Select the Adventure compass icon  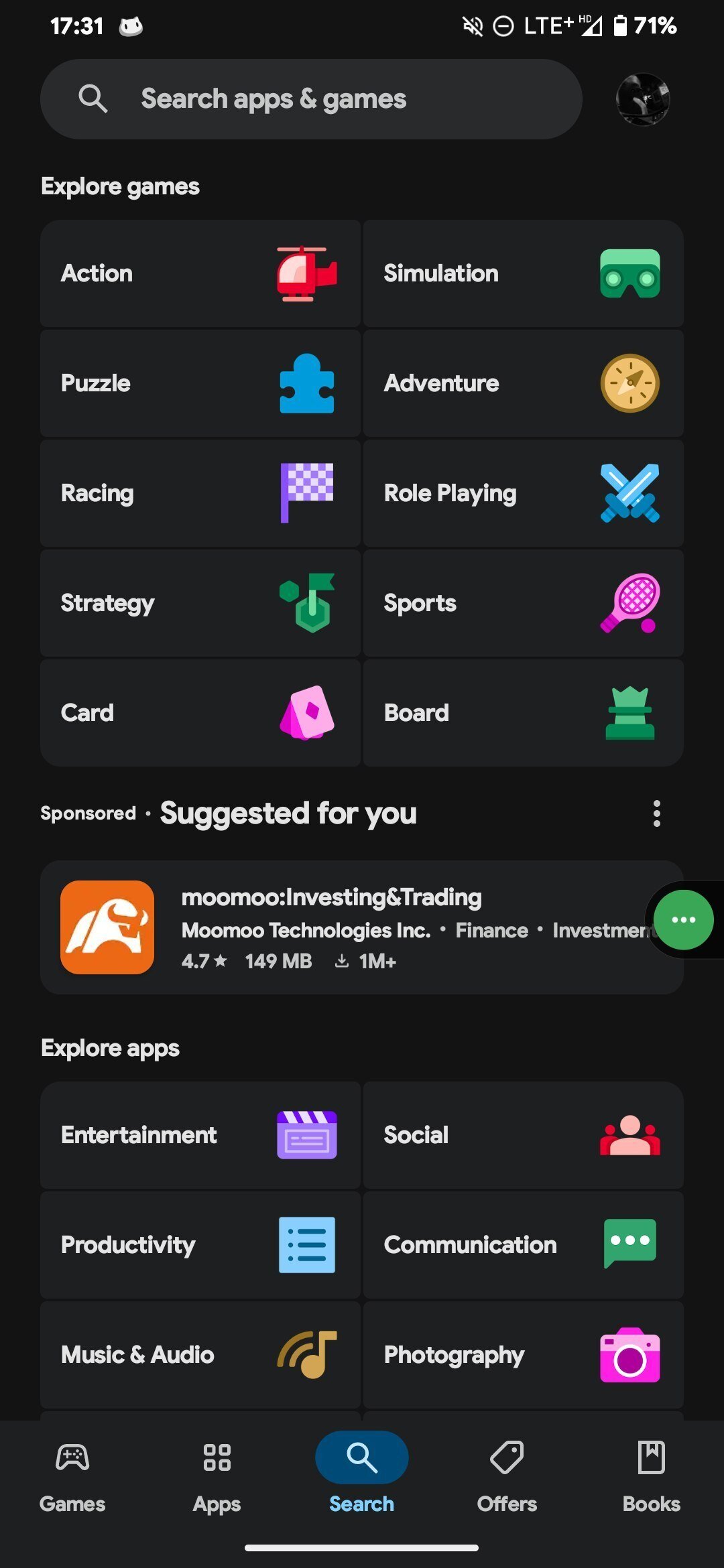pos(629,383)
